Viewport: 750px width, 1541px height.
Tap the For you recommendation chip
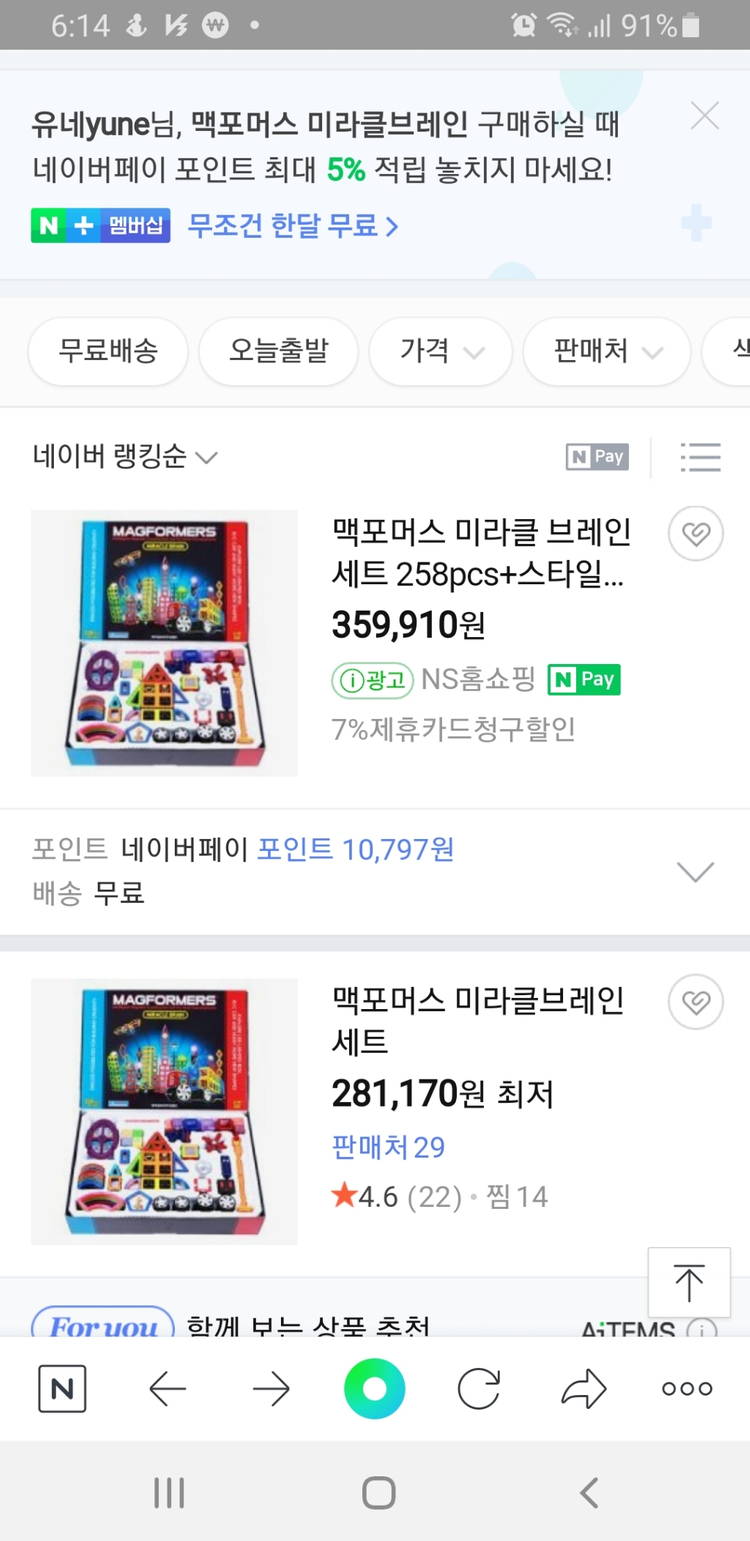100,1325
